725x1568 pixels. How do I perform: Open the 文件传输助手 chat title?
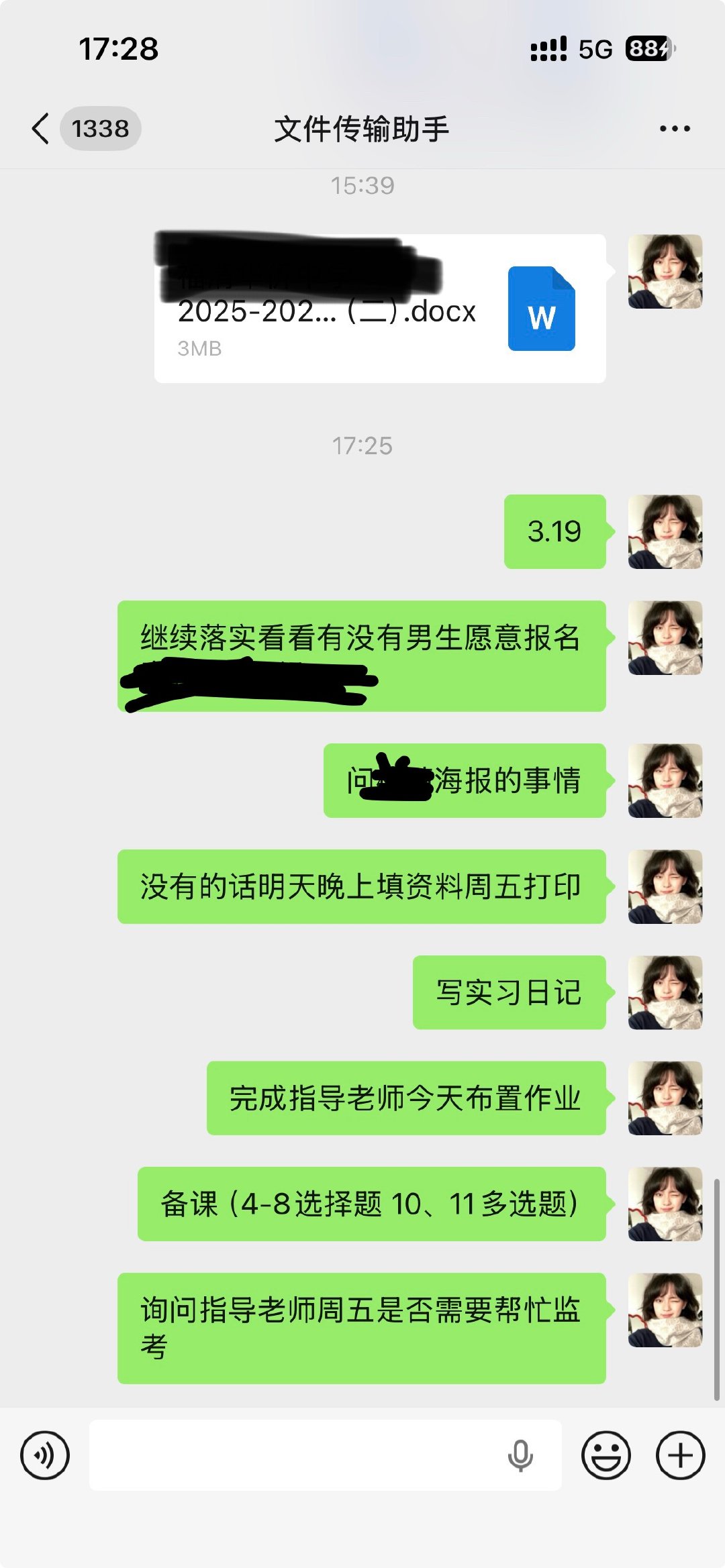(362, 127)
